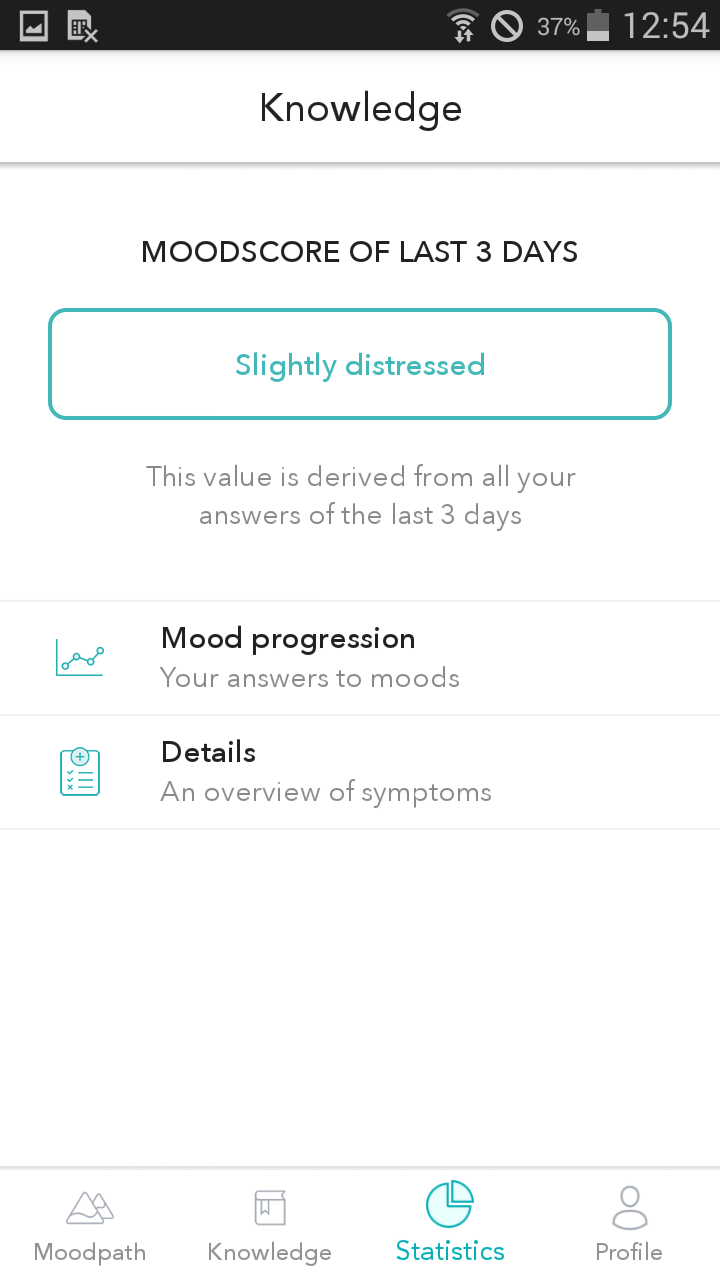Tap the Slightly distressed moodscore box
Viewport: 720px width, 1280px height.
360,364
